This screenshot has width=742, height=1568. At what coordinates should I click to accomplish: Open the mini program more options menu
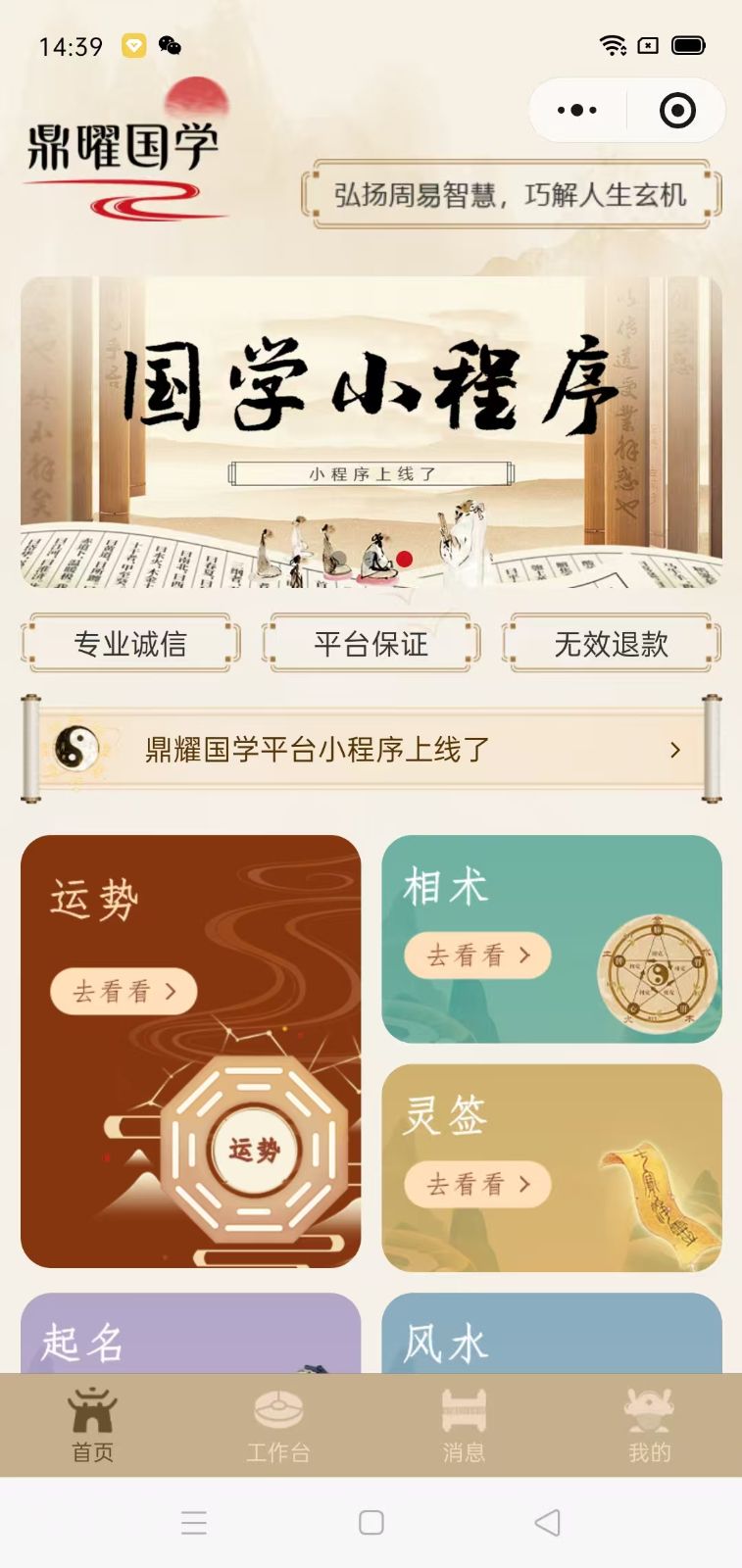click(x=577, y=111)
